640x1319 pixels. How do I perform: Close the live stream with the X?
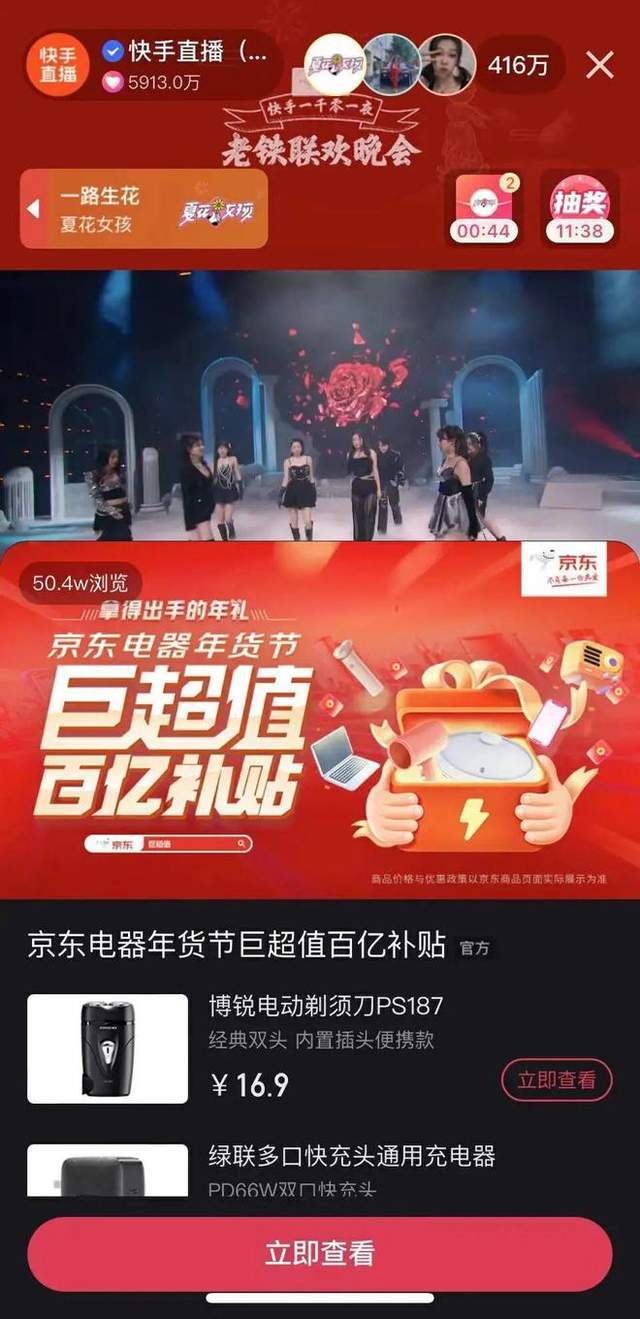pyautogui.click(x=599, y=66)
